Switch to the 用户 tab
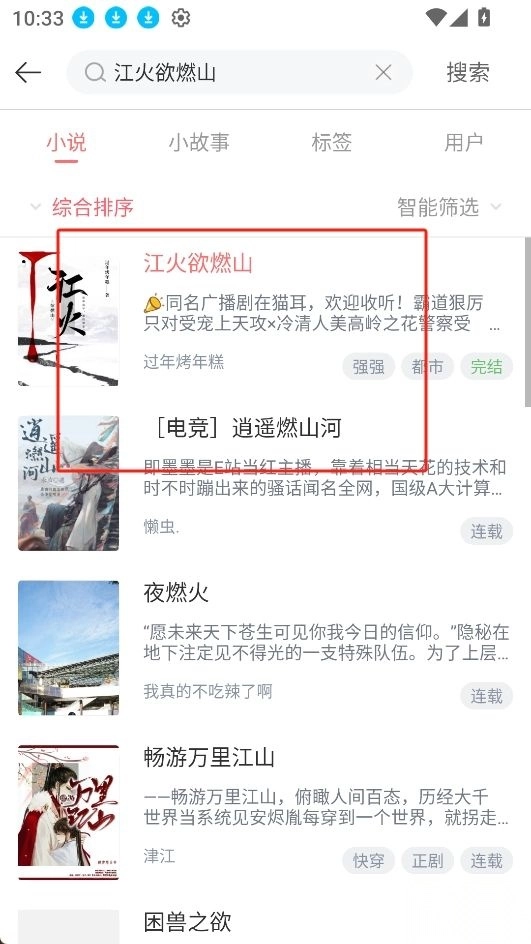Screen dimensions: 531x944 click(464, 143)
